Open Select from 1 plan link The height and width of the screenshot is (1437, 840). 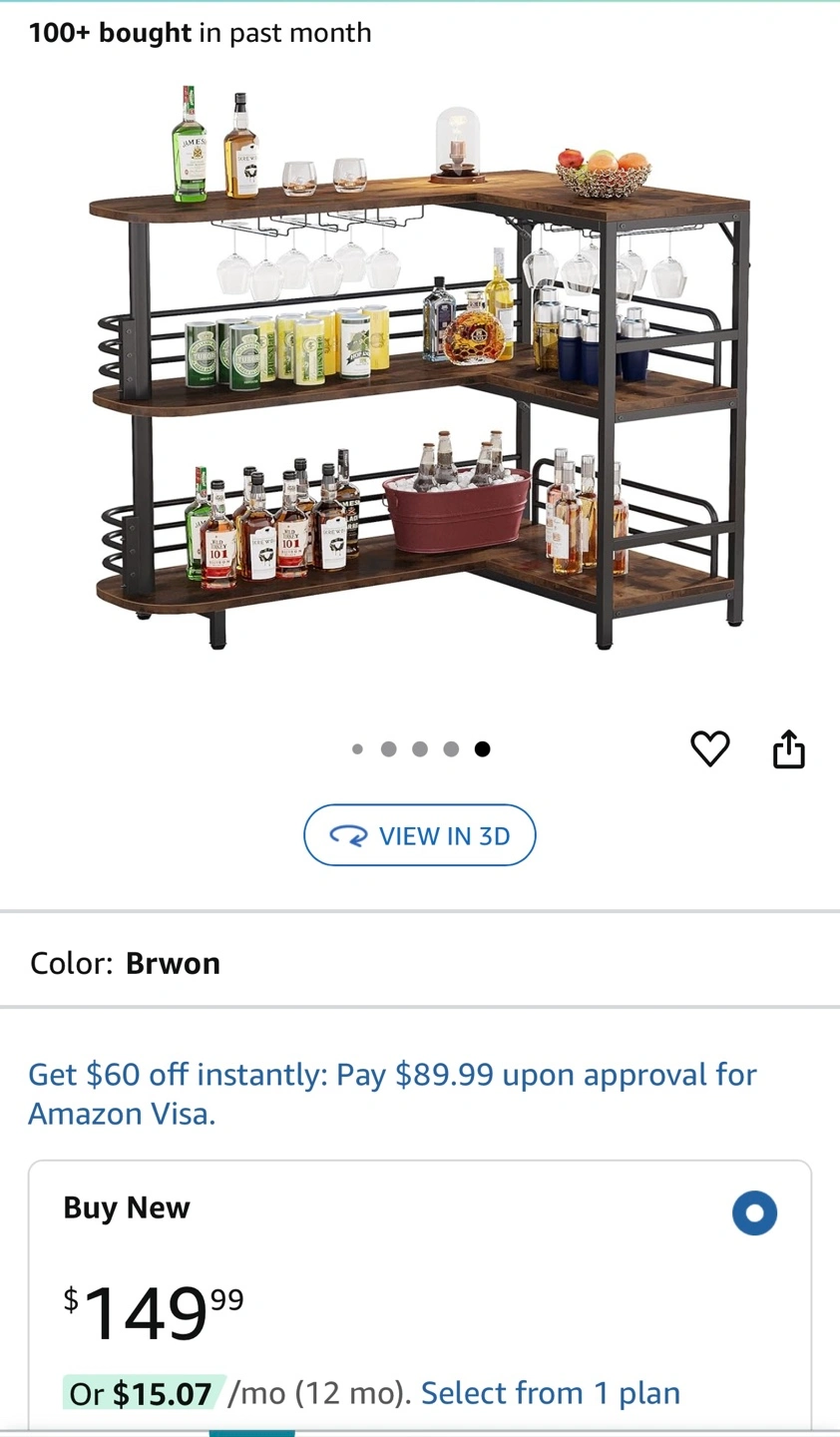(x=551, y=1393)
